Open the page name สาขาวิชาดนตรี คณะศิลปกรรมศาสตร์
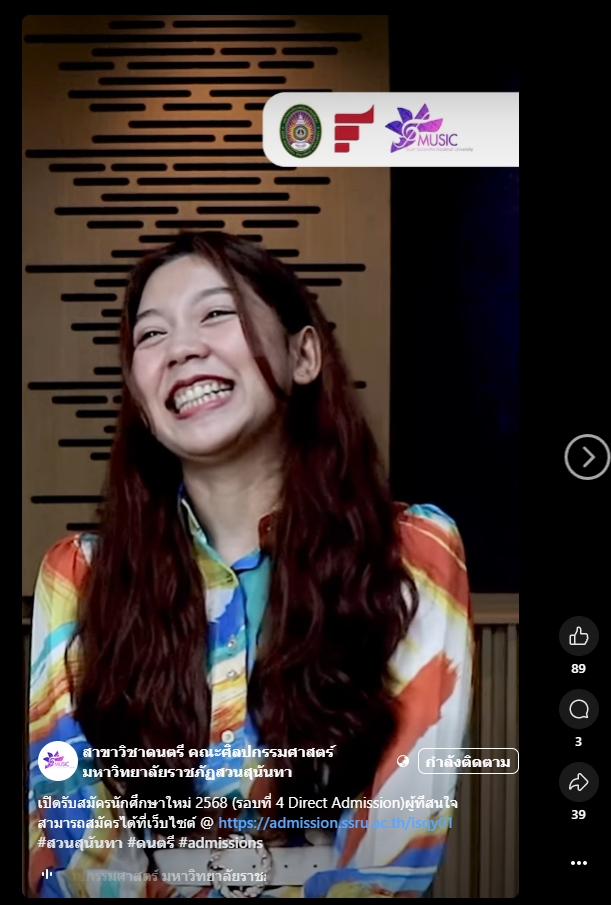Viewport: 611px width, 905px height. coord(208,751)
